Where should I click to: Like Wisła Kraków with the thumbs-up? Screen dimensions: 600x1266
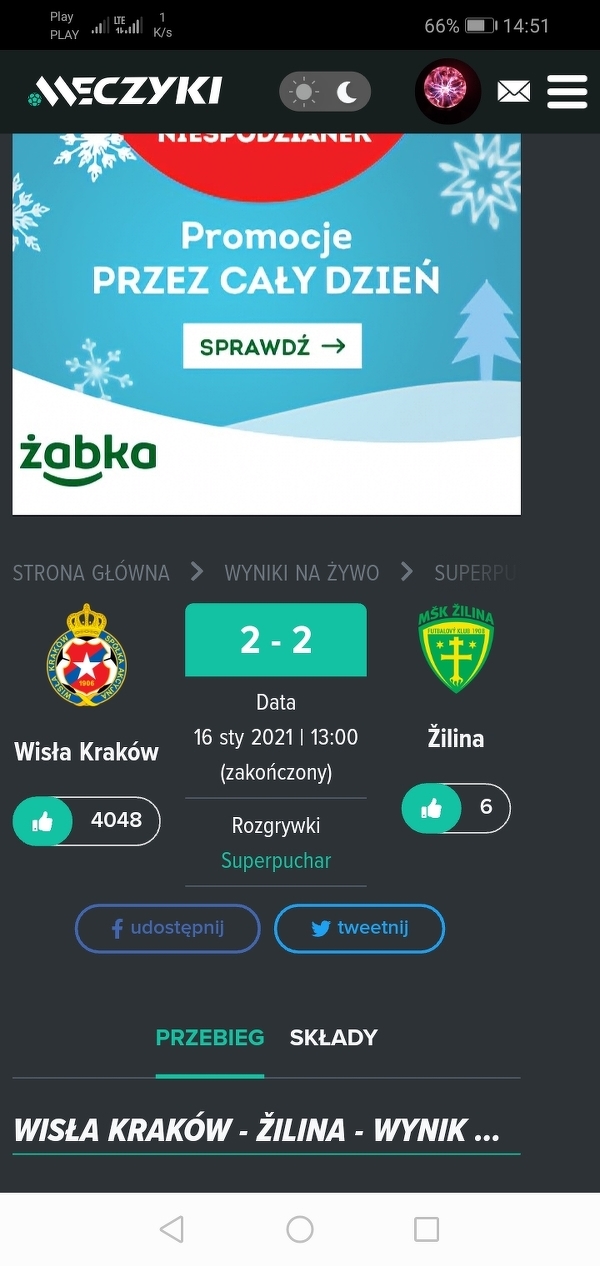tap(42, 821)
